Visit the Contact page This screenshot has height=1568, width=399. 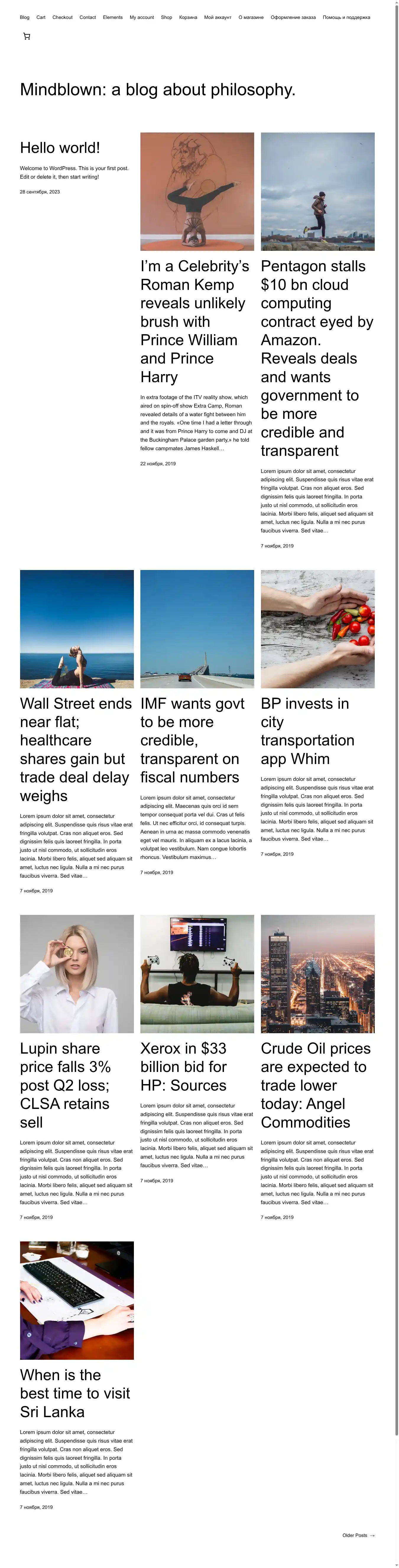click(87, 18)
